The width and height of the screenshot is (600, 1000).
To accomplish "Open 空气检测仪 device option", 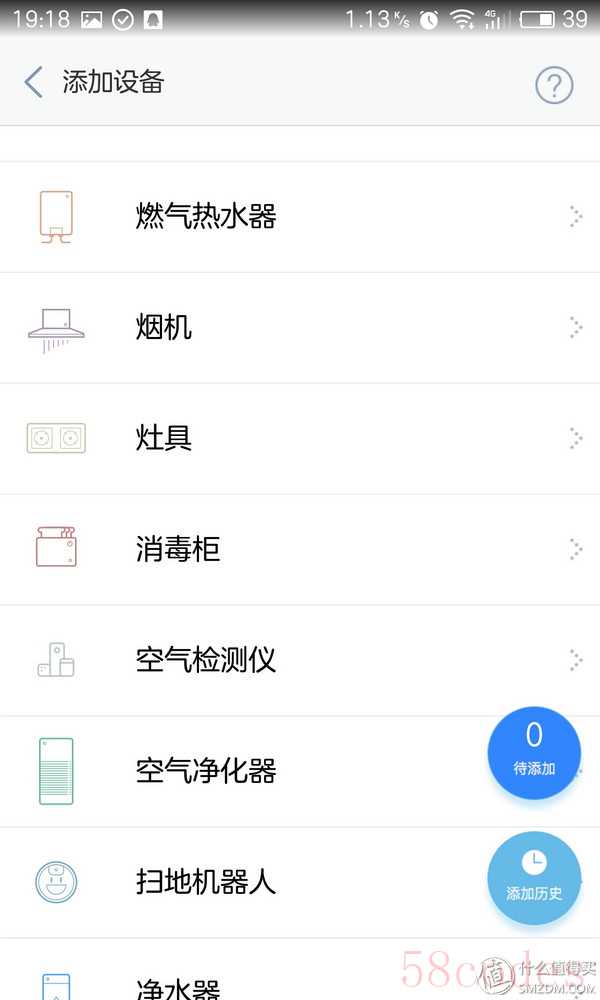I will [206, 660].
